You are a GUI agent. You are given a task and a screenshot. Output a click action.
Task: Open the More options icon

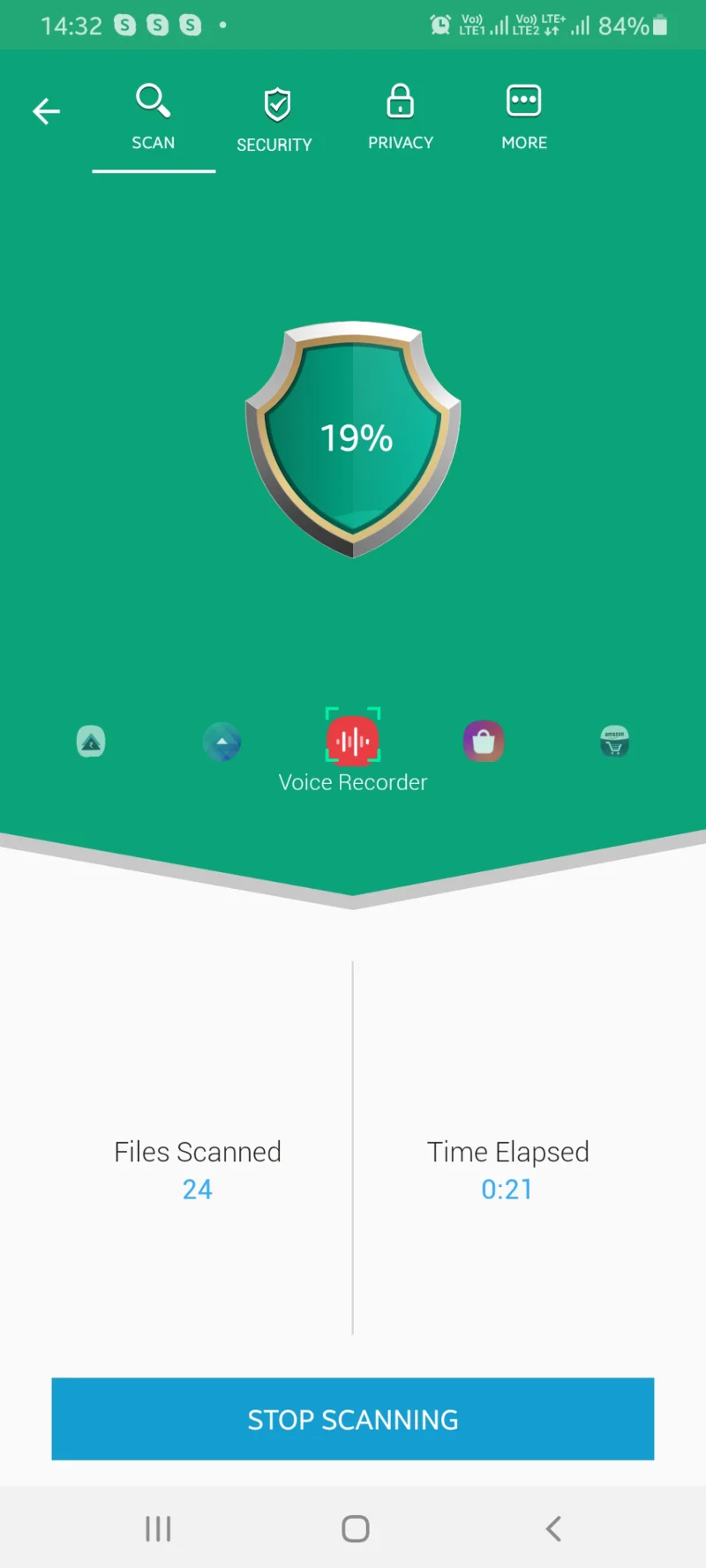pos(523,100)
